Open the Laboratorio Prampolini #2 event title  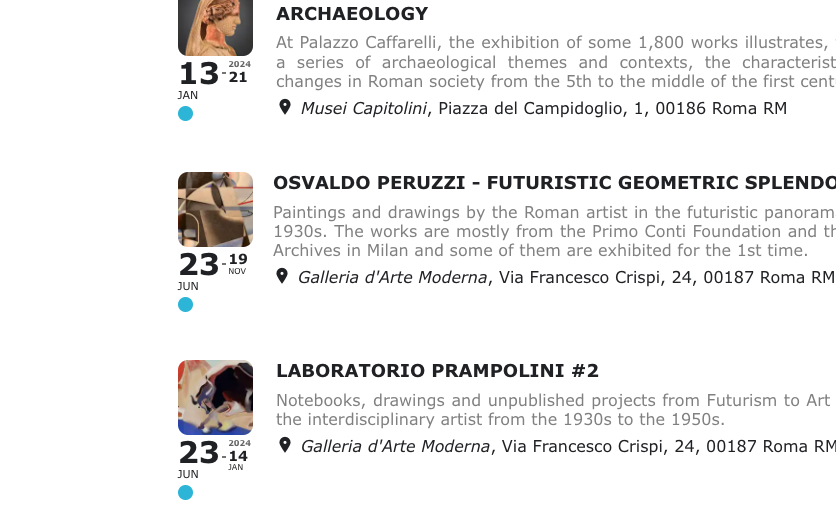click(437, 370)
